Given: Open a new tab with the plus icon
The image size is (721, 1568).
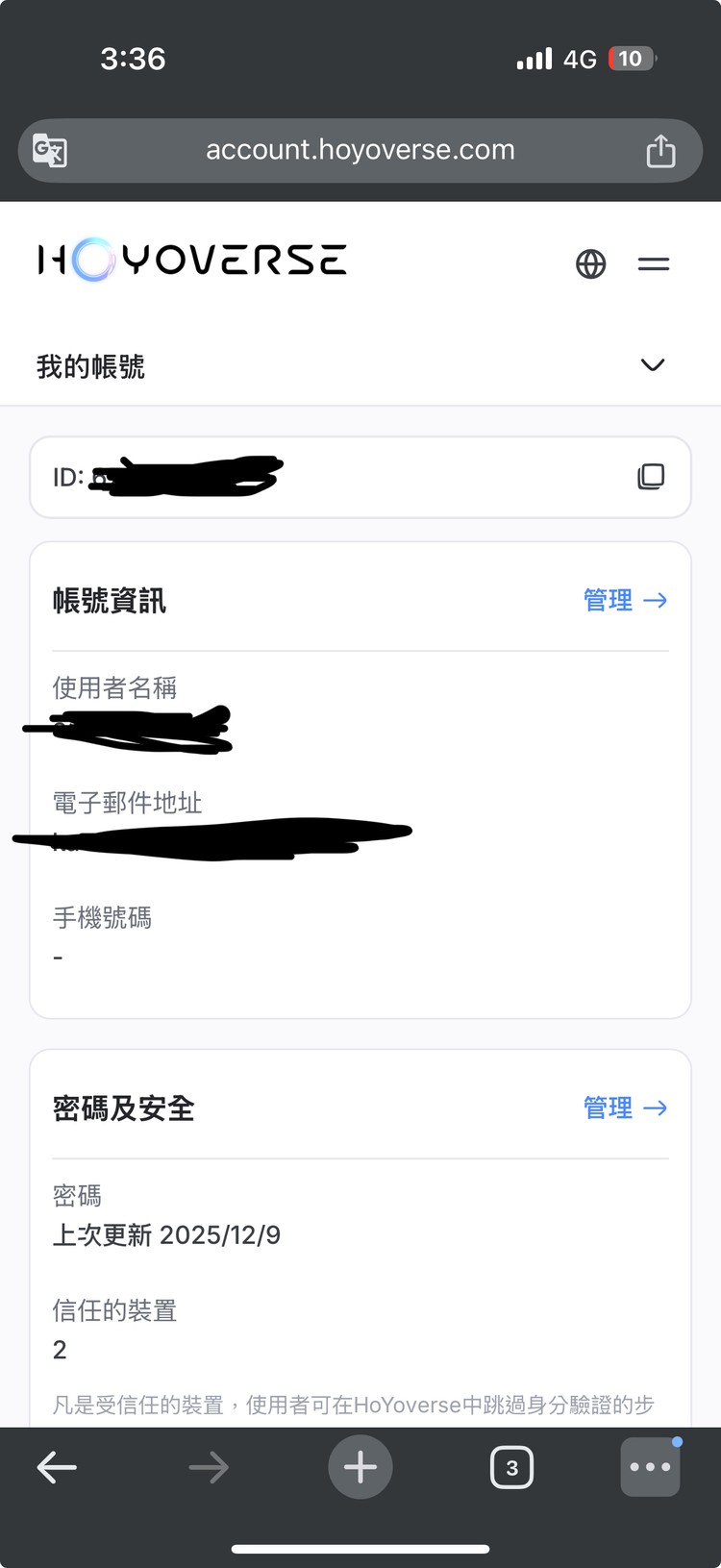Looking at the screenshot, I should 360,1467.
